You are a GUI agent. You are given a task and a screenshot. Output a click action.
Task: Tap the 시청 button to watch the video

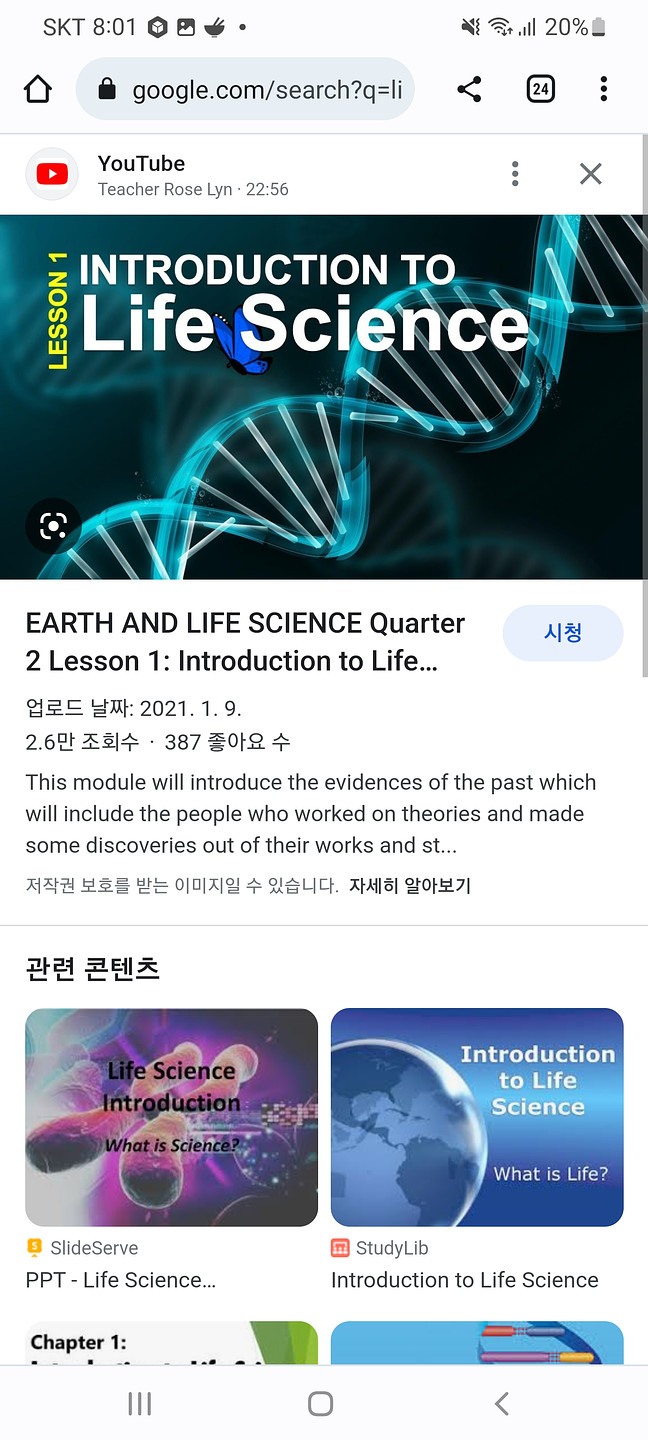pyautogui.click(x=562, y=633)
